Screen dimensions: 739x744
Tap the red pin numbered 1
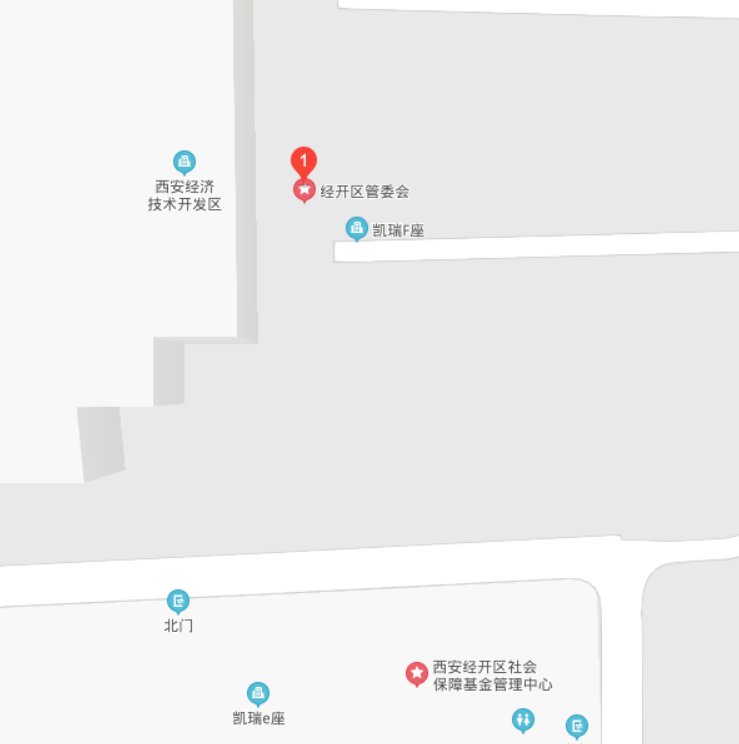(304, 162)
